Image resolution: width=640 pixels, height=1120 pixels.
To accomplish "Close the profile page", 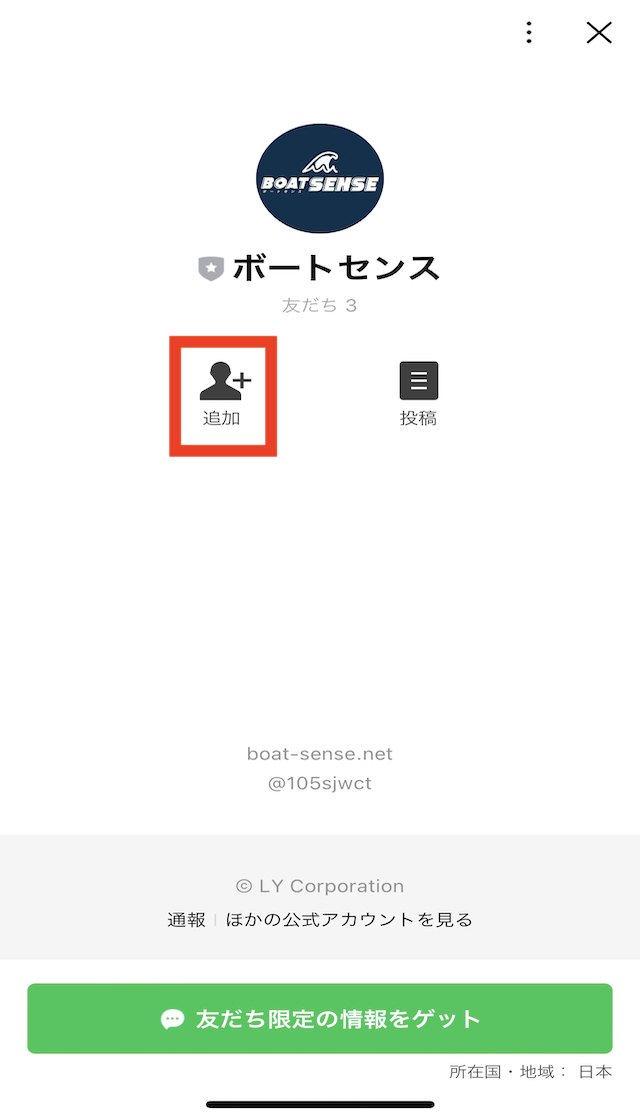I will tap(599, 32).
